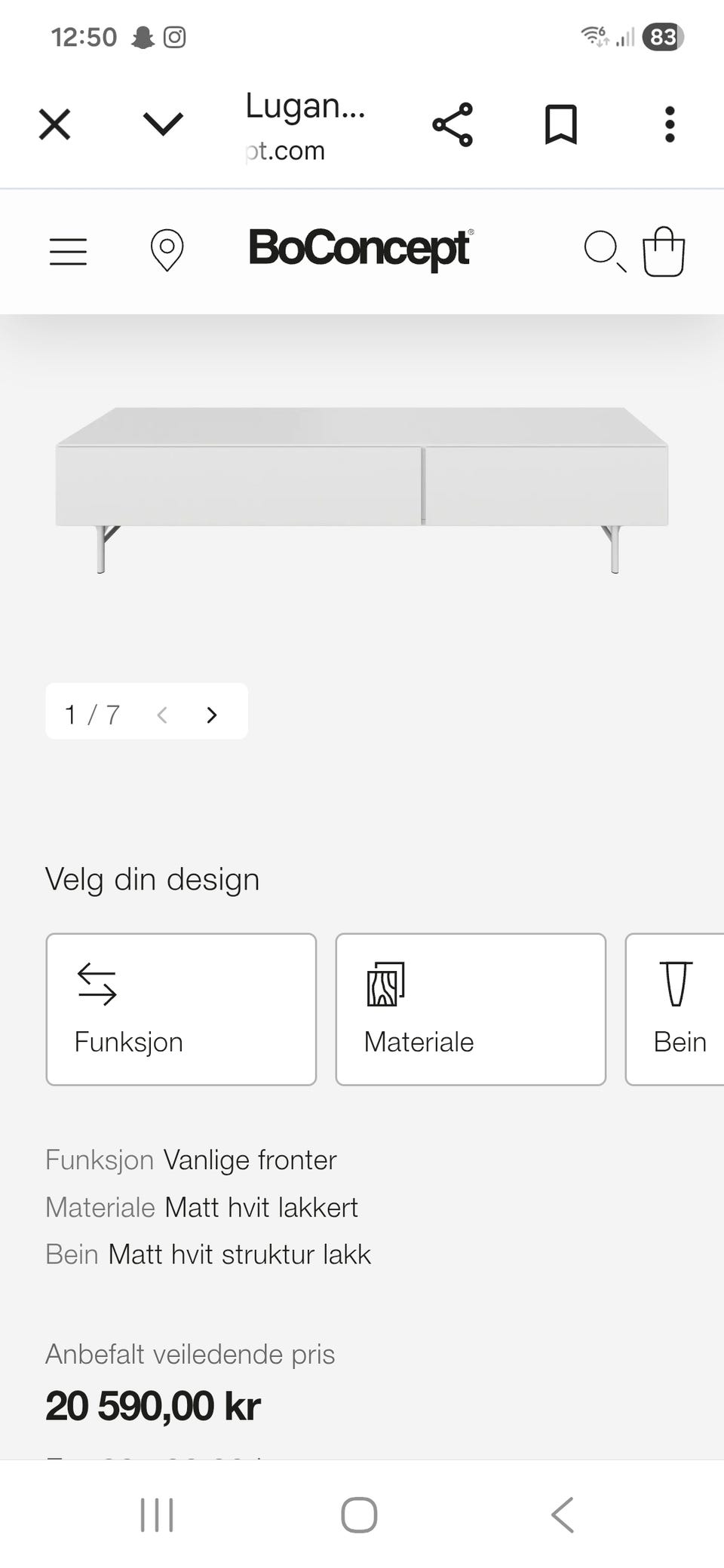Share this BoConcept page

[x=452, y=124]
